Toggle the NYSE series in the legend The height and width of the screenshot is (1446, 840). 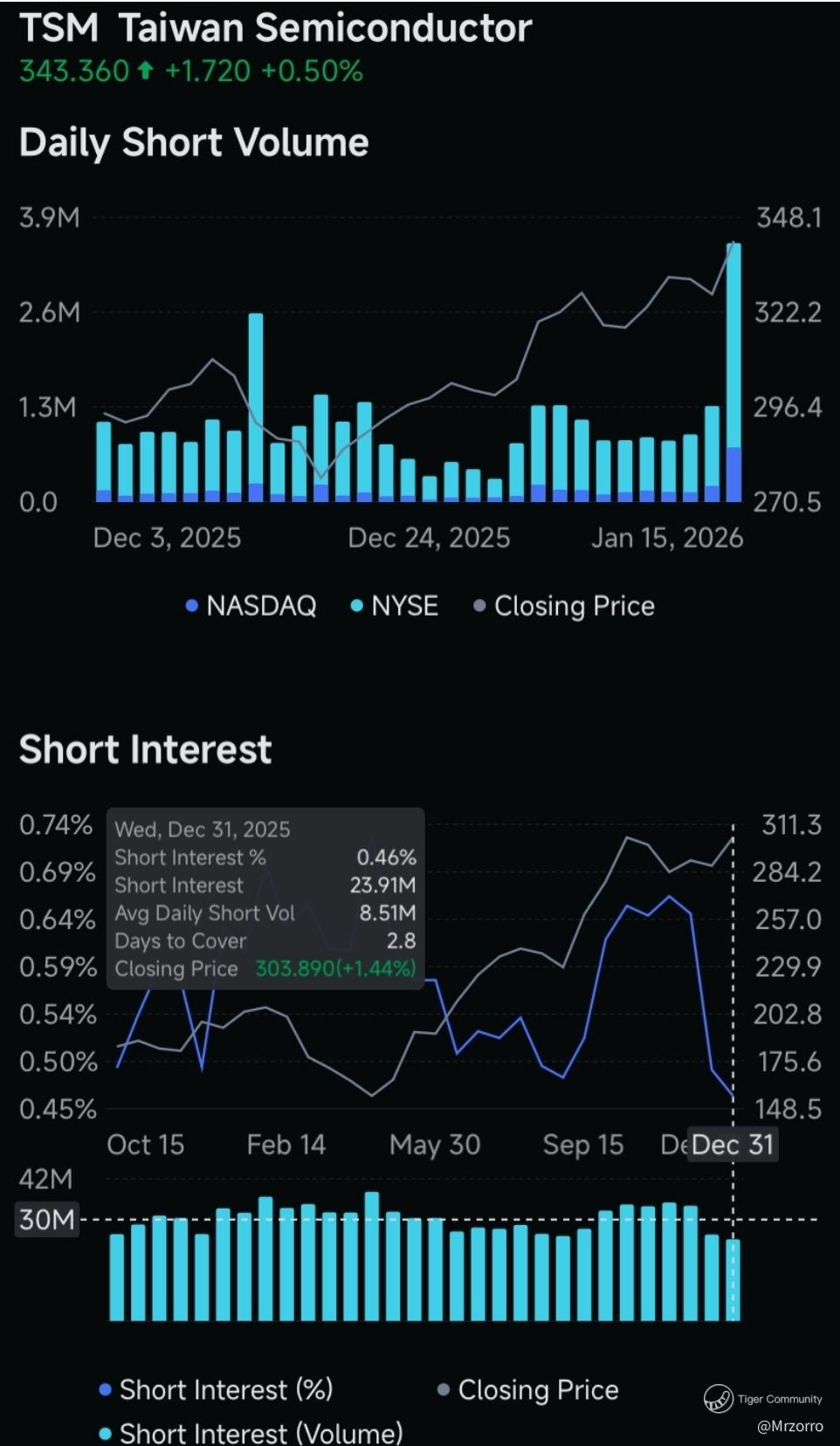point(395,606)
